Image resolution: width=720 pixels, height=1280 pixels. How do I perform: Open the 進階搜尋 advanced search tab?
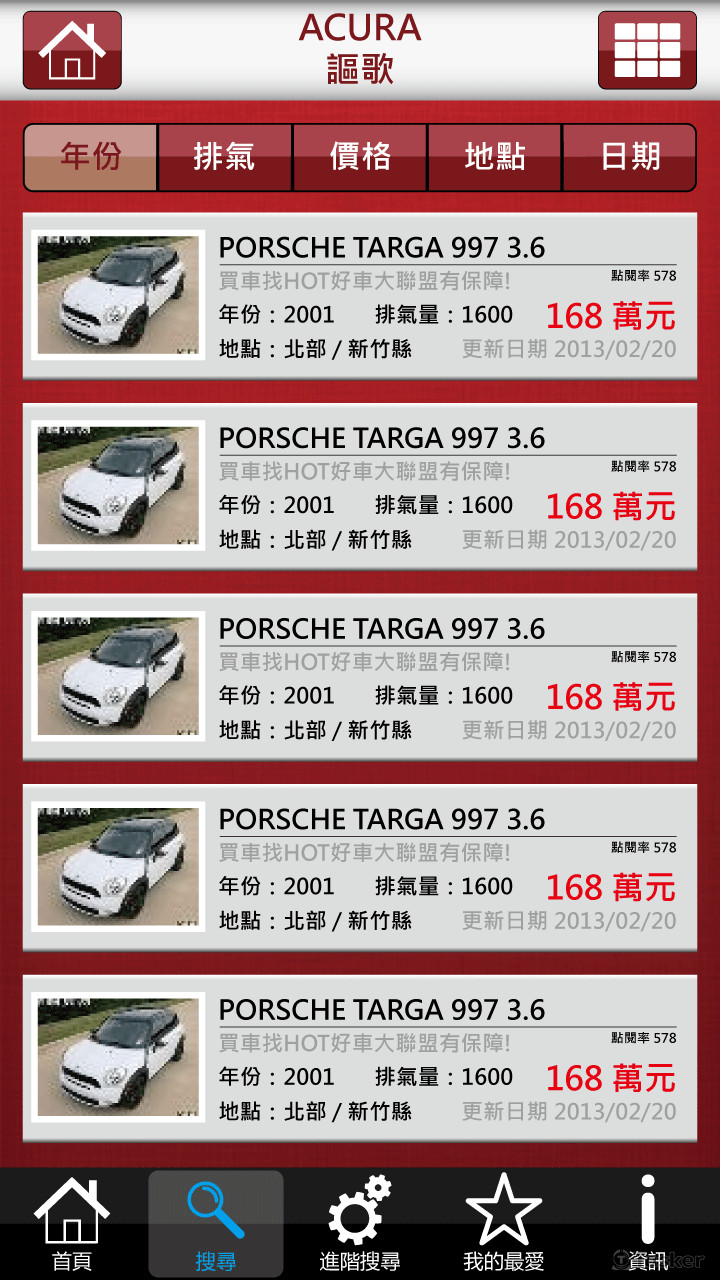pos(360,1224)
